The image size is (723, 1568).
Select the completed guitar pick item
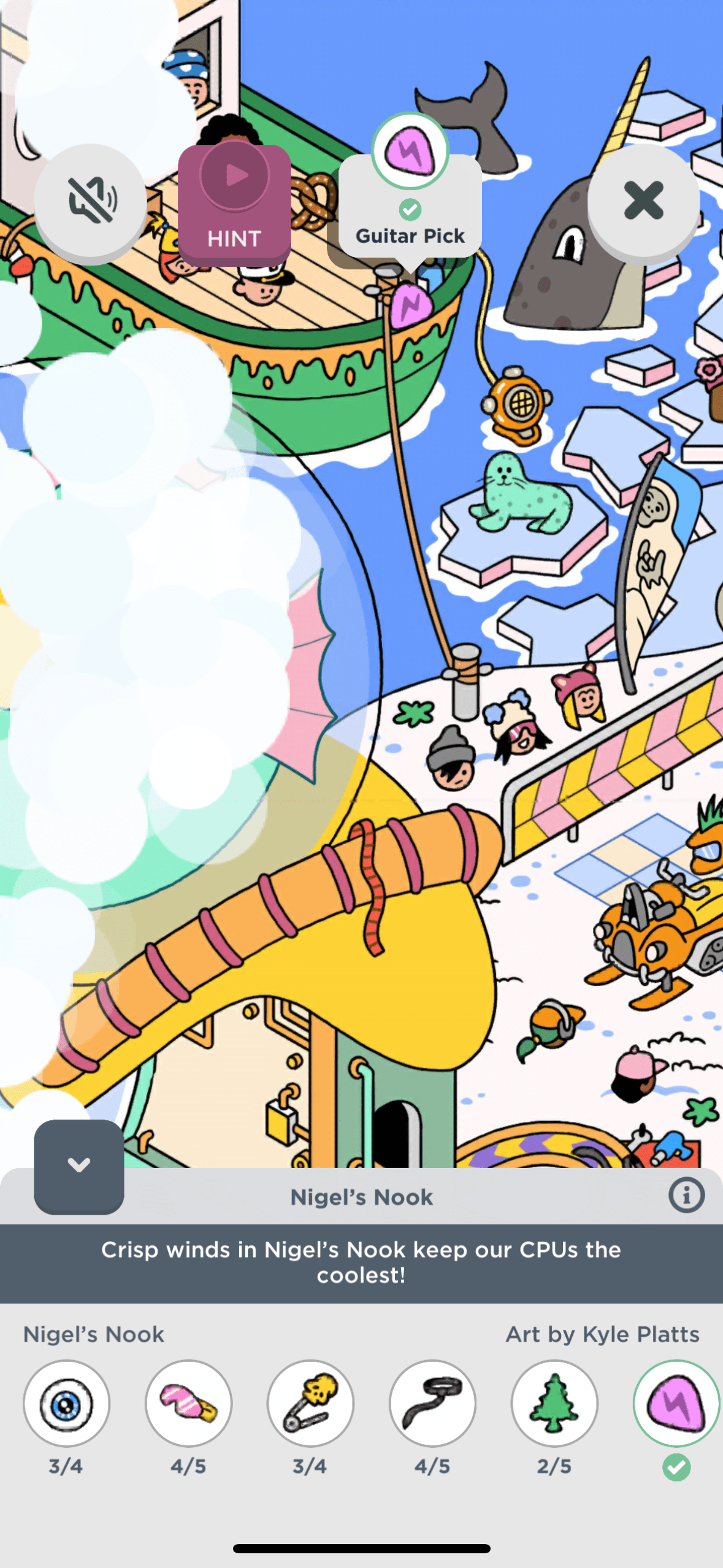point(676,1404)
